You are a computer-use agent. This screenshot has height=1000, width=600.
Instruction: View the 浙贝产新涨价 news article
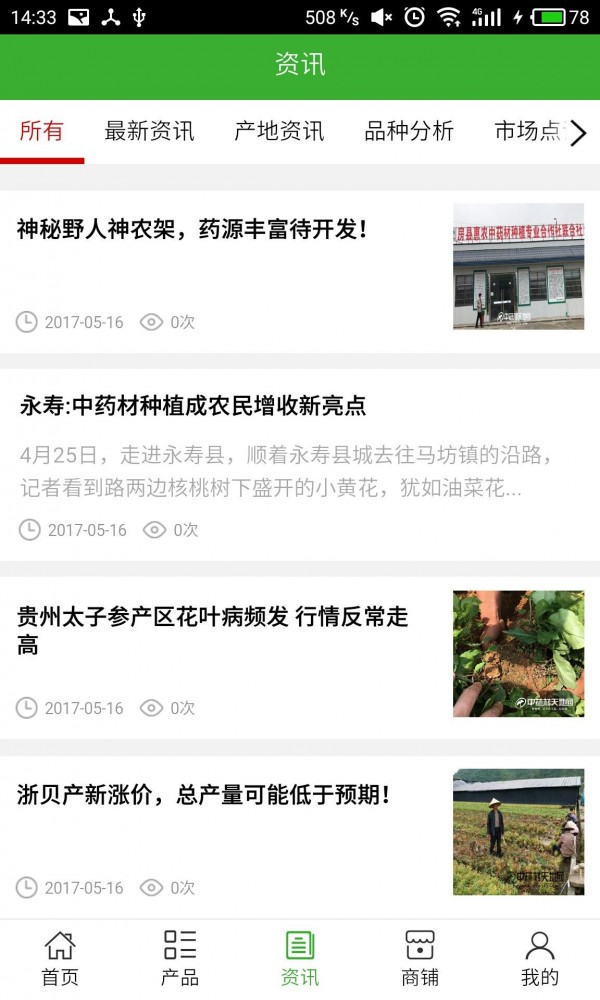pos(203,796)
